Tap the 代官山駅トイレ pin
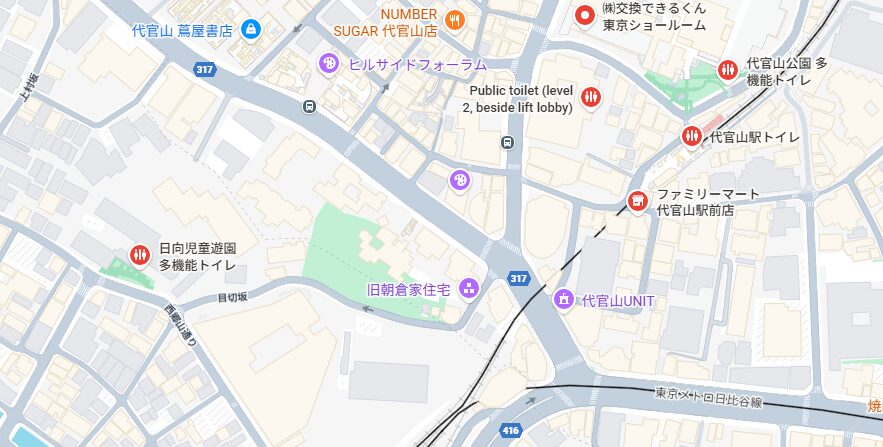 point(692,136)
